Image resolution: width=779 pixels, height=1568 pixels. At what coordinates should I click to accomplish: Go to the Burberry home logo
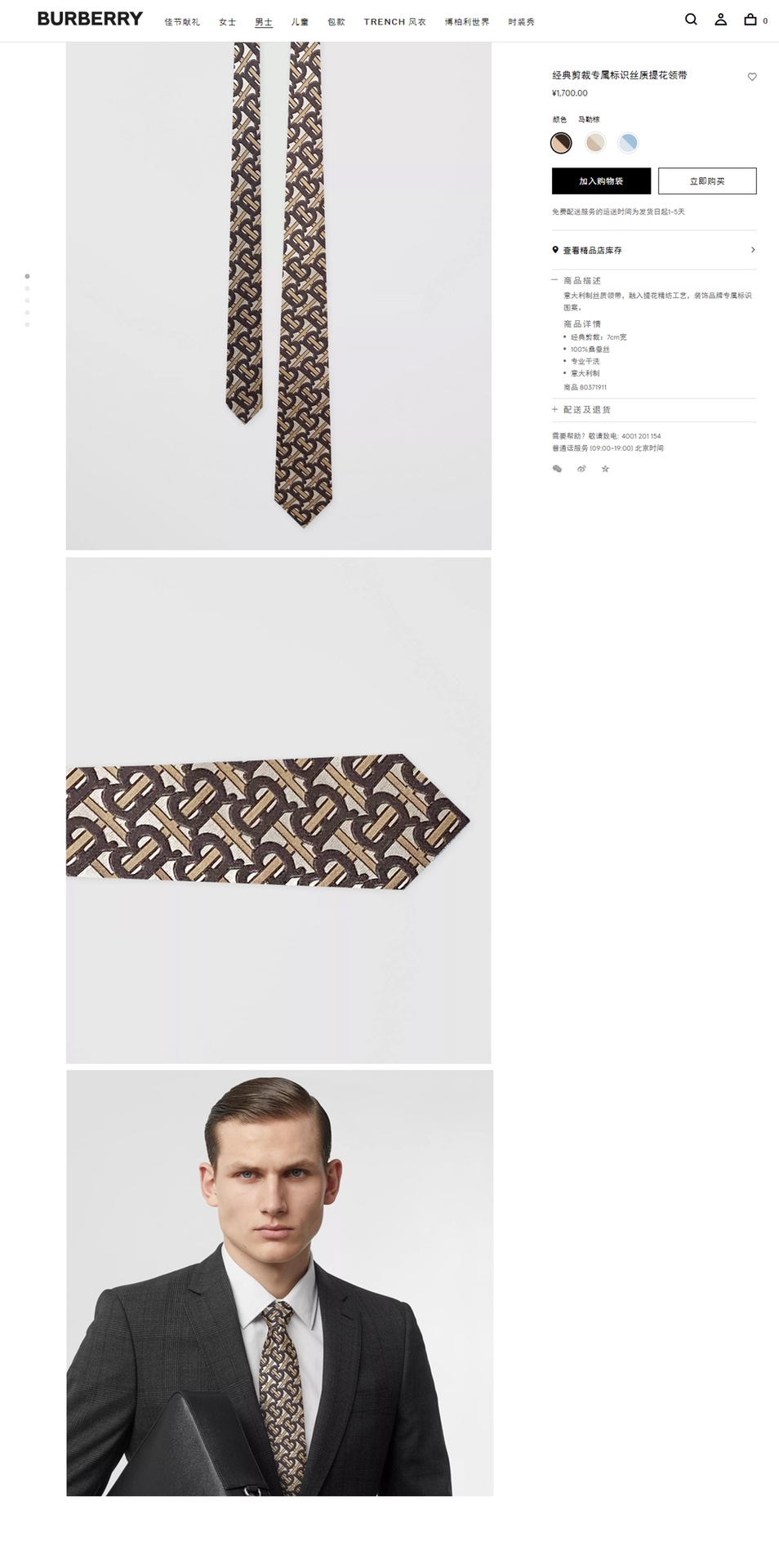[90, 19]
